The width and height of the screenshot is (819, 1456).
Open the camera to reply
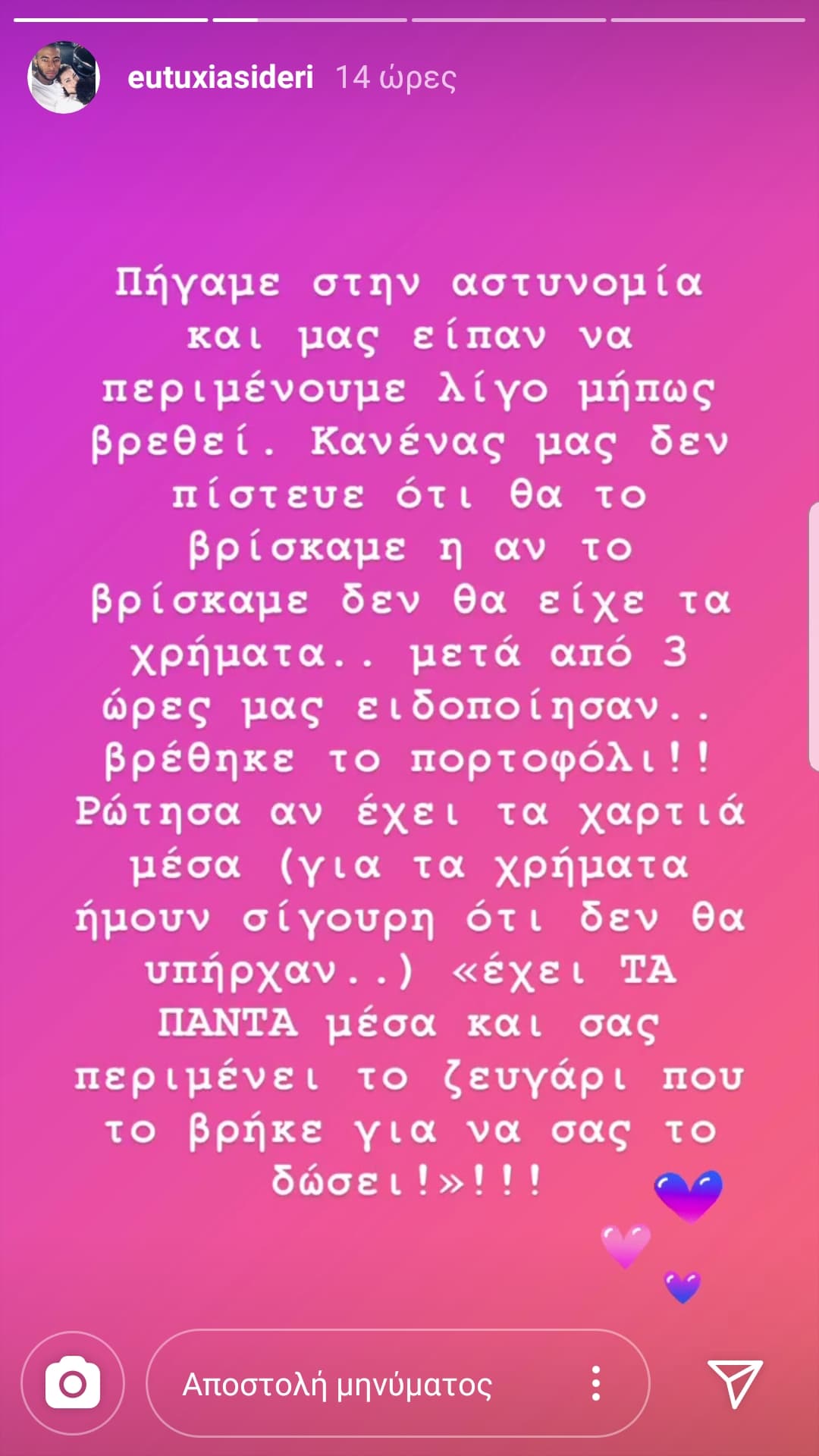click(x=73, y=1383)
